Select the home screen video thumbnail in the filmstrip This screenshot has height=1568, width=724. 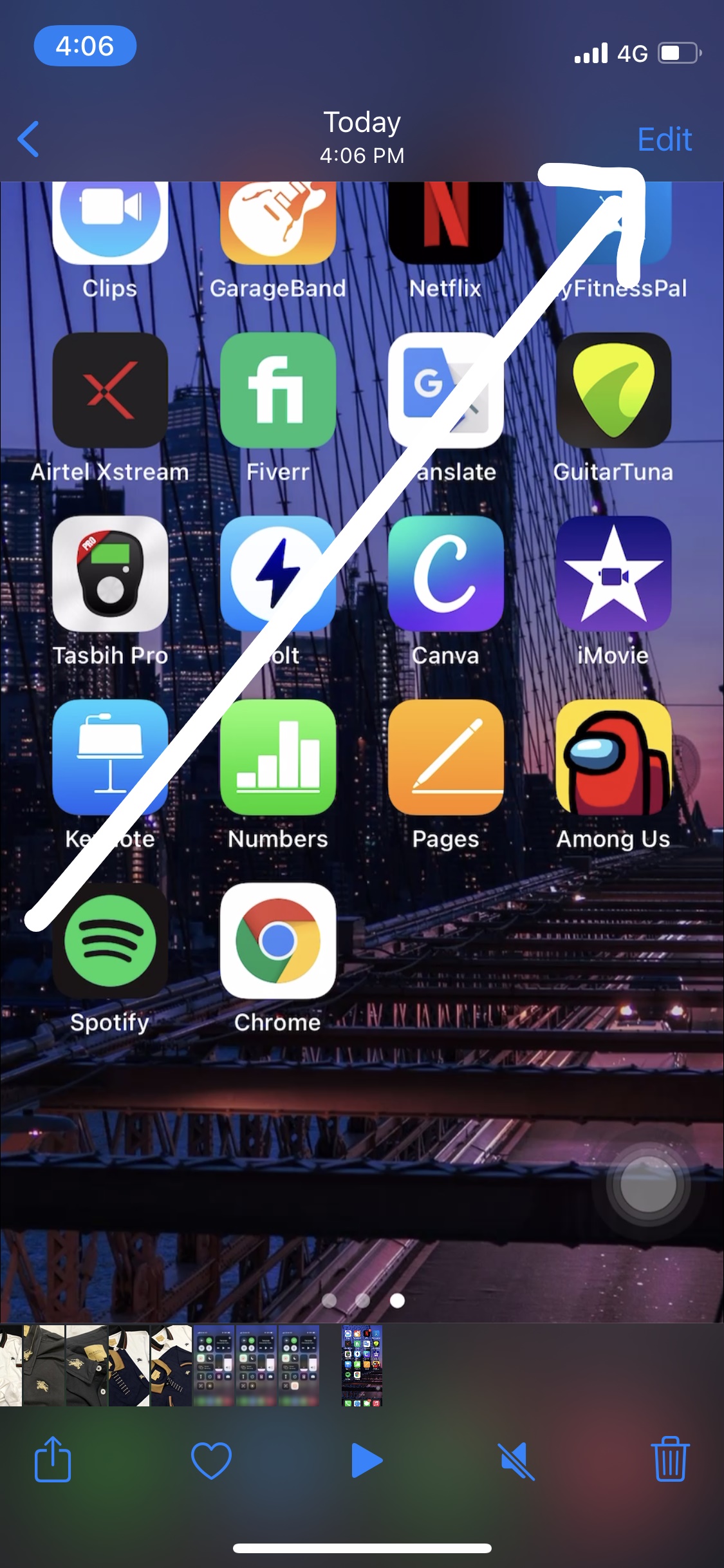point(362,1366)
